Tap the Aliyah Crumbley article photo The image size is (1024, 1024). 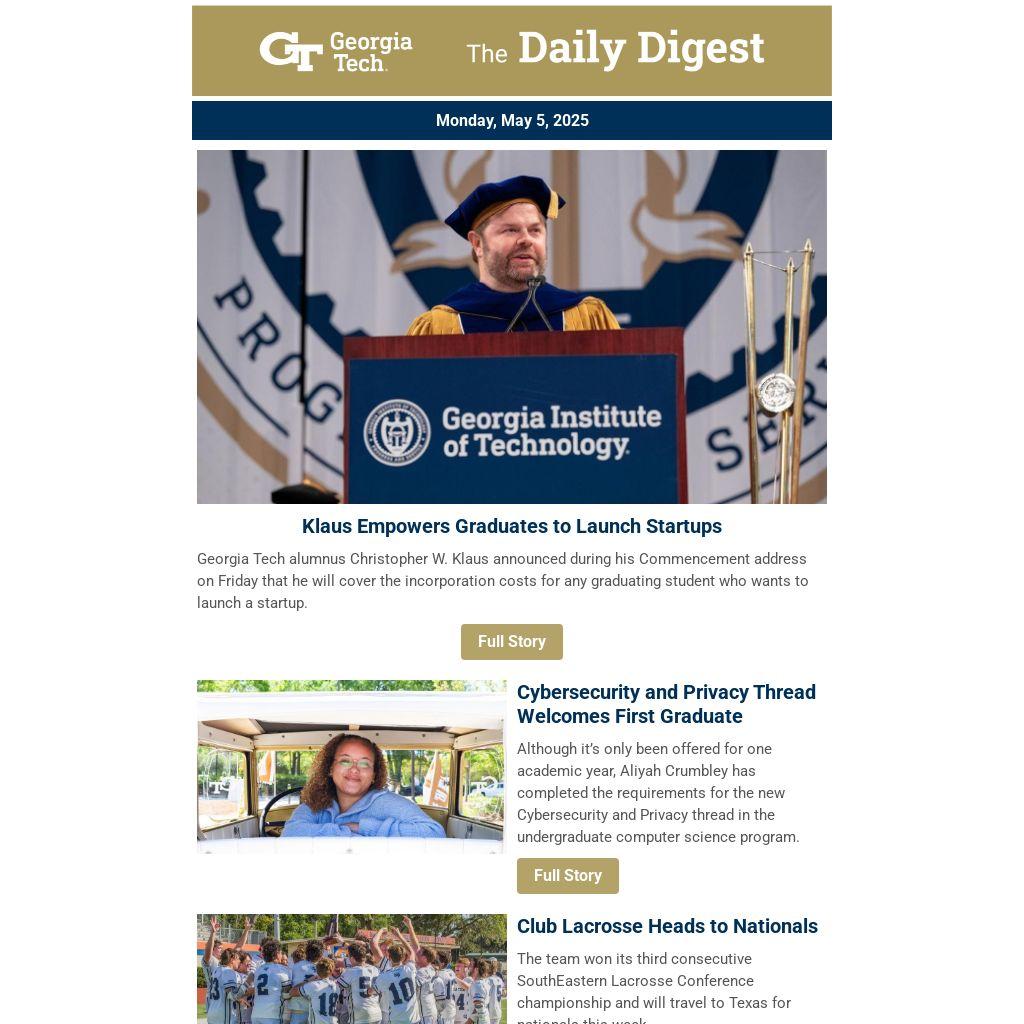click(x=351, y=767)
